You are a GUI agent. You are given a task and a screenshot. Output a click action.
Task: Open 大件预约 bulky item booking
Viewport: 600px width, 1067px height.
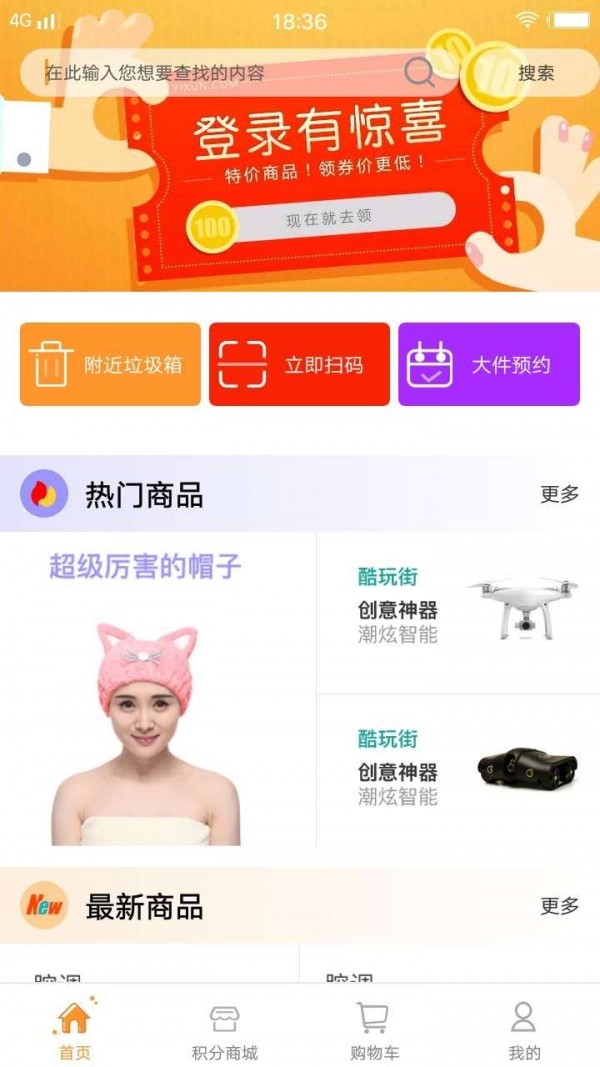click(x=488, y=364)
